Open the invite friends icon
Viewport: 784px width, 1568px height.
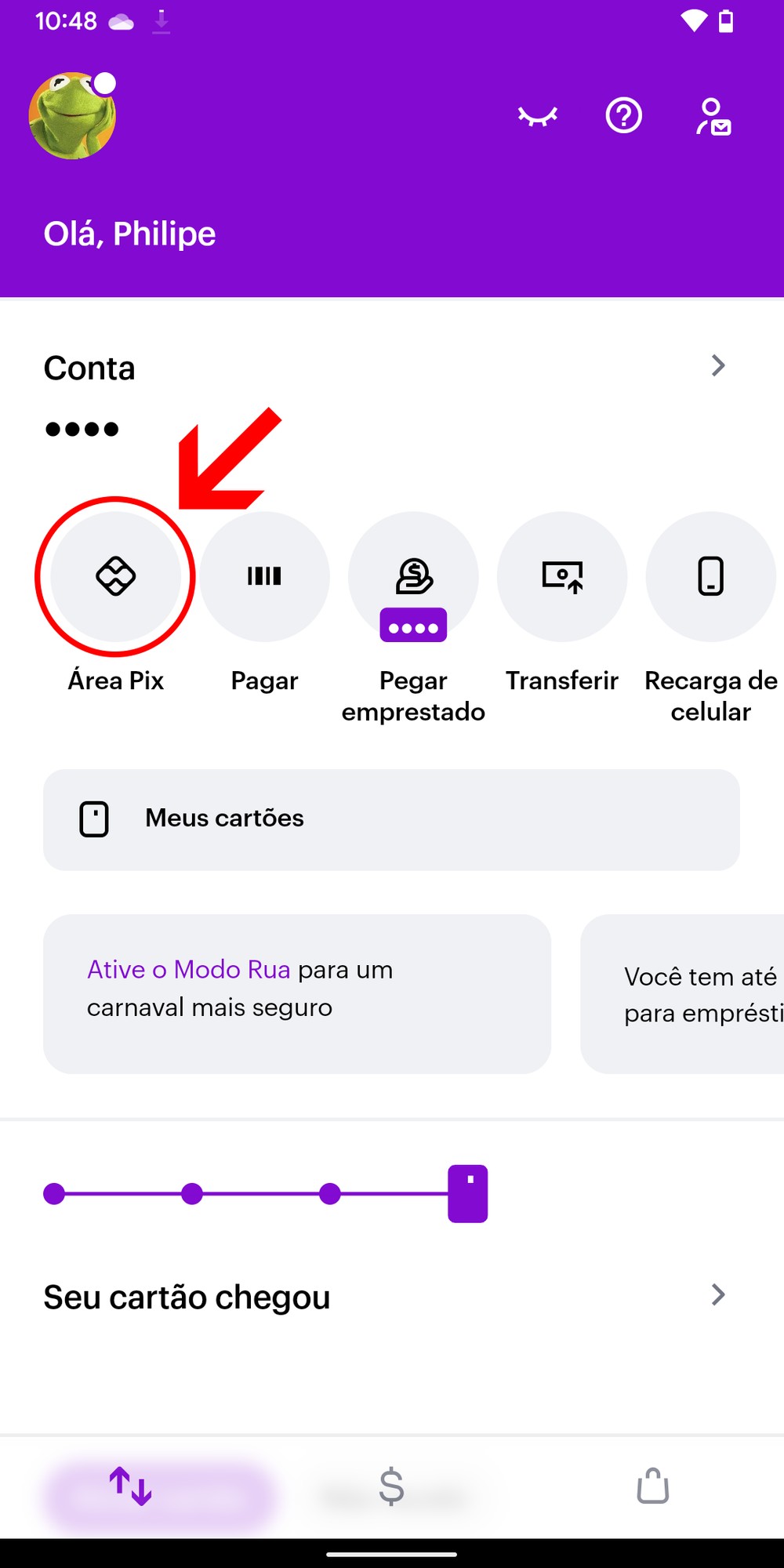[x=713, y=116]
